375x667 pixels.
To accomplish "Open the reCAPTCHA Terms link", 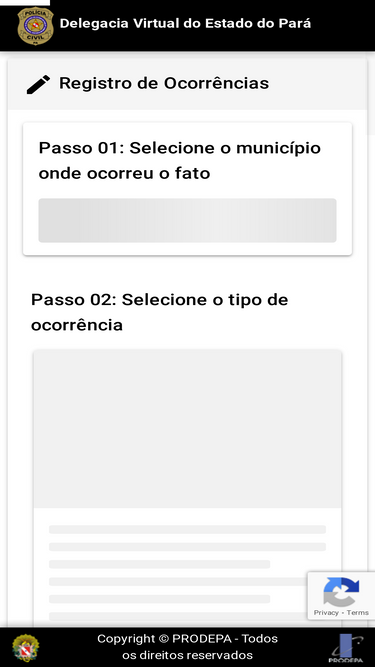I will (x=358, y=613).
